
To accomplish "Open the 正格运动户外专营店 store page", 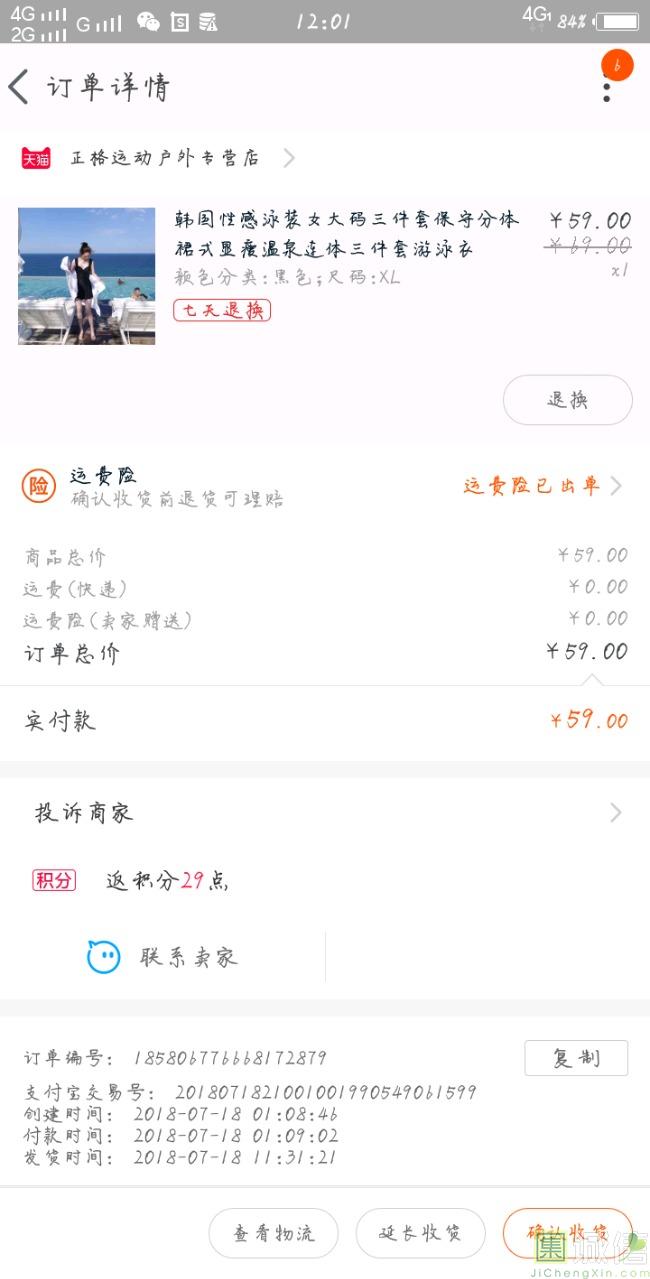I will coord(158,158).
